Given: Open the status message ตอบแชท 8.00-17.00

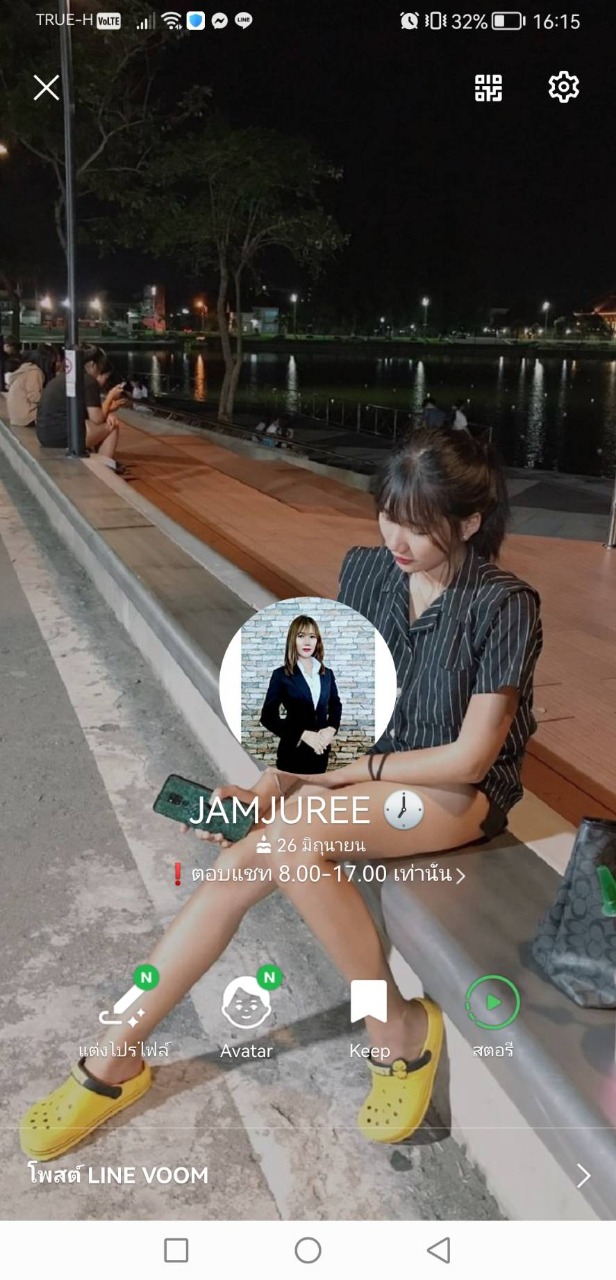Looking at the screenshot, I should pyautogui.click(x=318, y=874).
